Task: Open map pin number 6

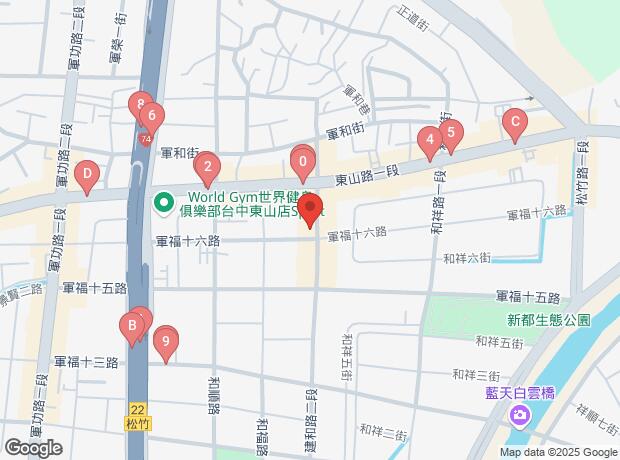Action: click(x=151, y=116)
